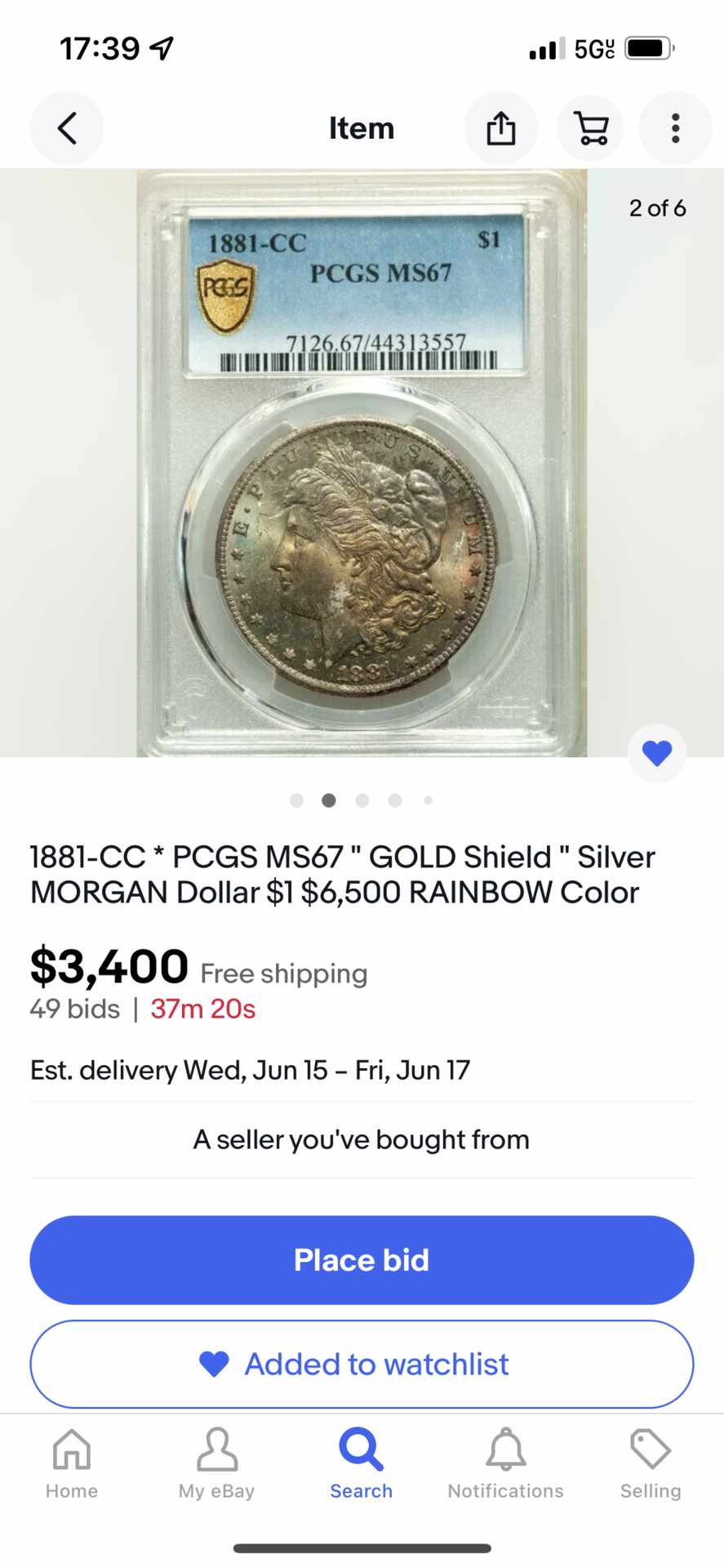Viewport: 724px width, 1568px height.
Task: Tap the Added to watchlist button
Action: point(362,1364)
